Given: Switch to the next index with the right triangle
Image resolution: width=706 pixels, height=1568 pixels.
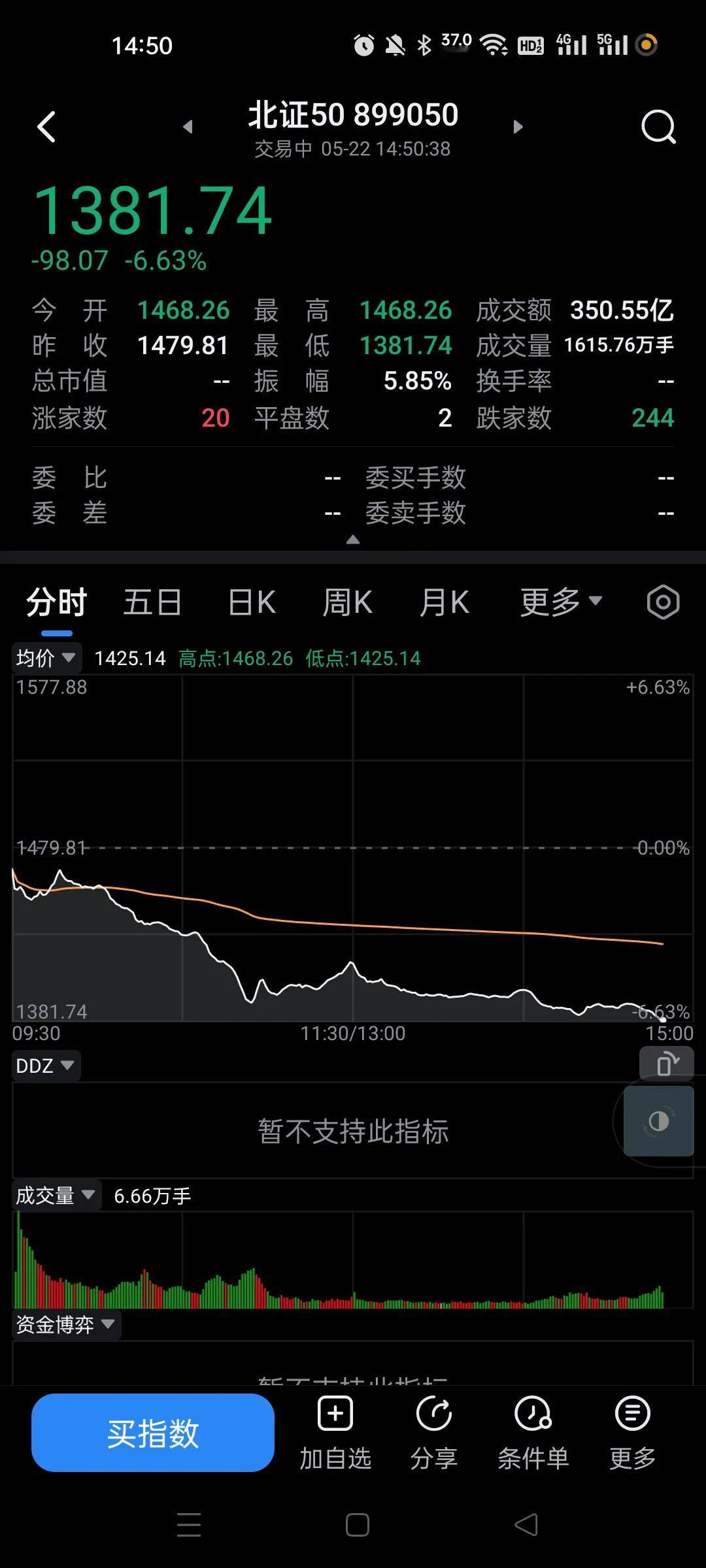Looking at the screenshot, I should (518, 127).
